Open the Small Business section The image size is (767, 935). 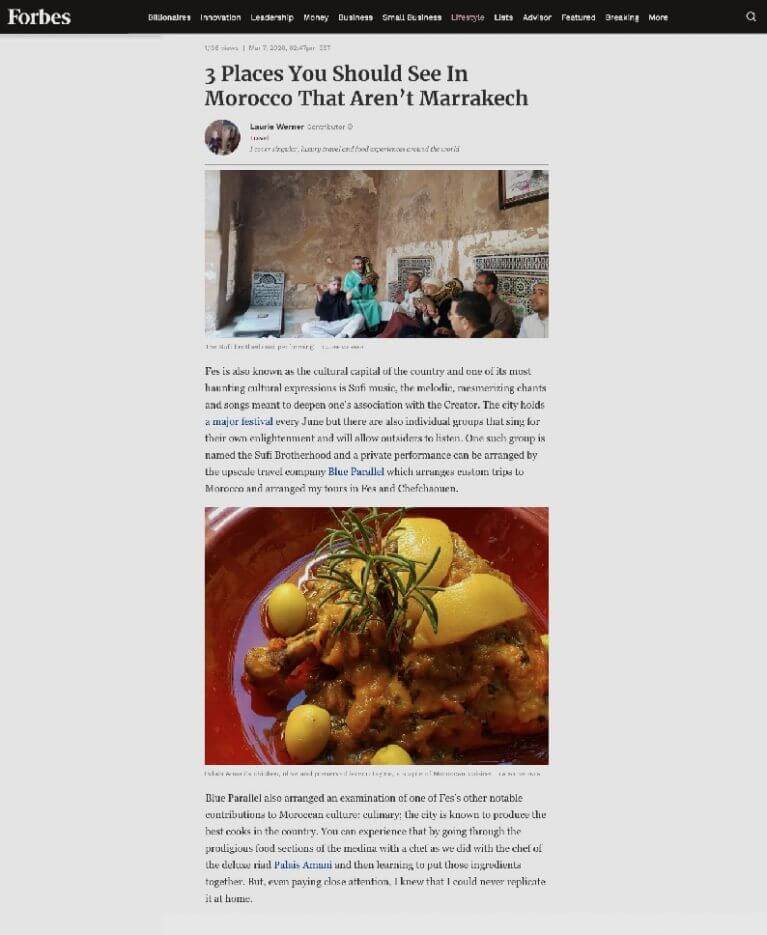pyautogui.click(x=411, y=17)
